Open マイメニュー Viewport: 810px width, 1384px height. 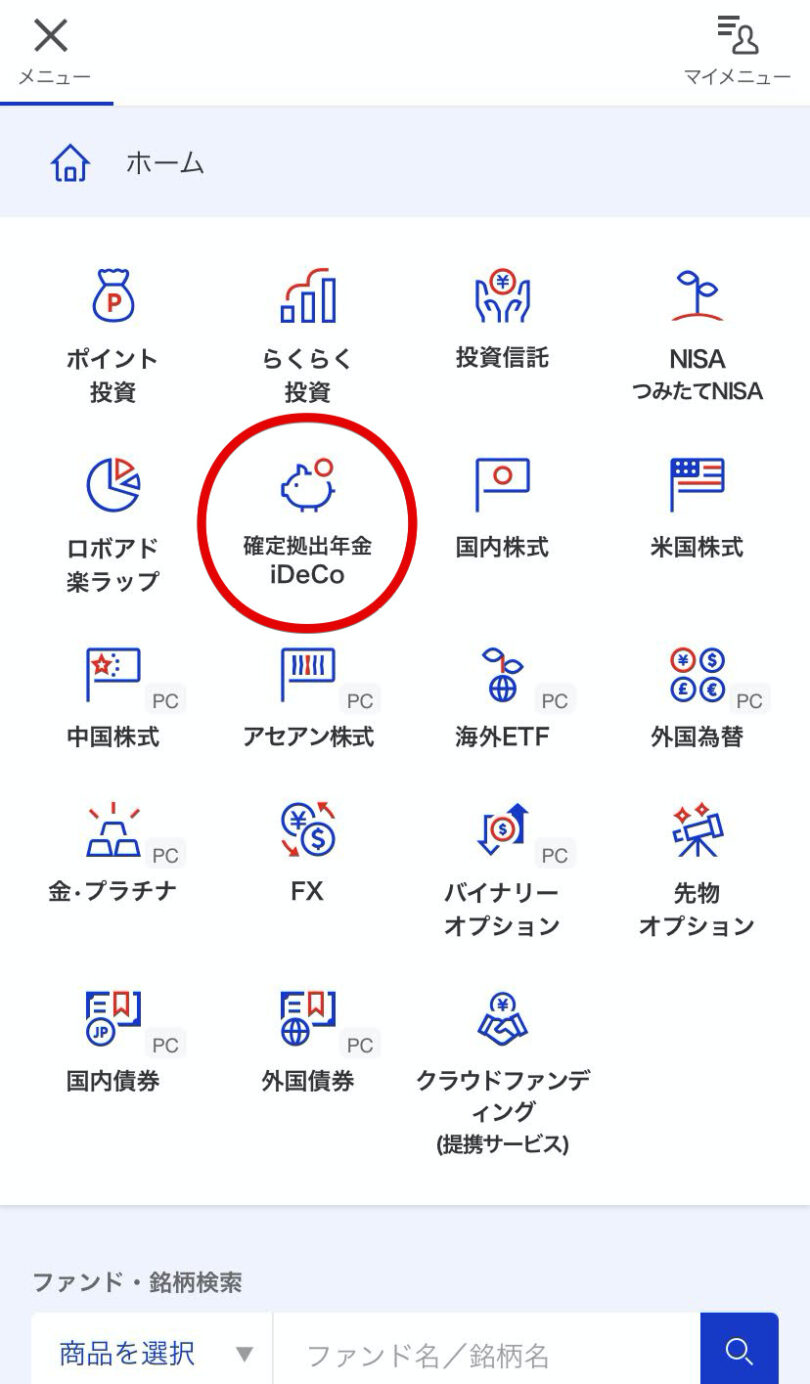click(x=737, y=50)
